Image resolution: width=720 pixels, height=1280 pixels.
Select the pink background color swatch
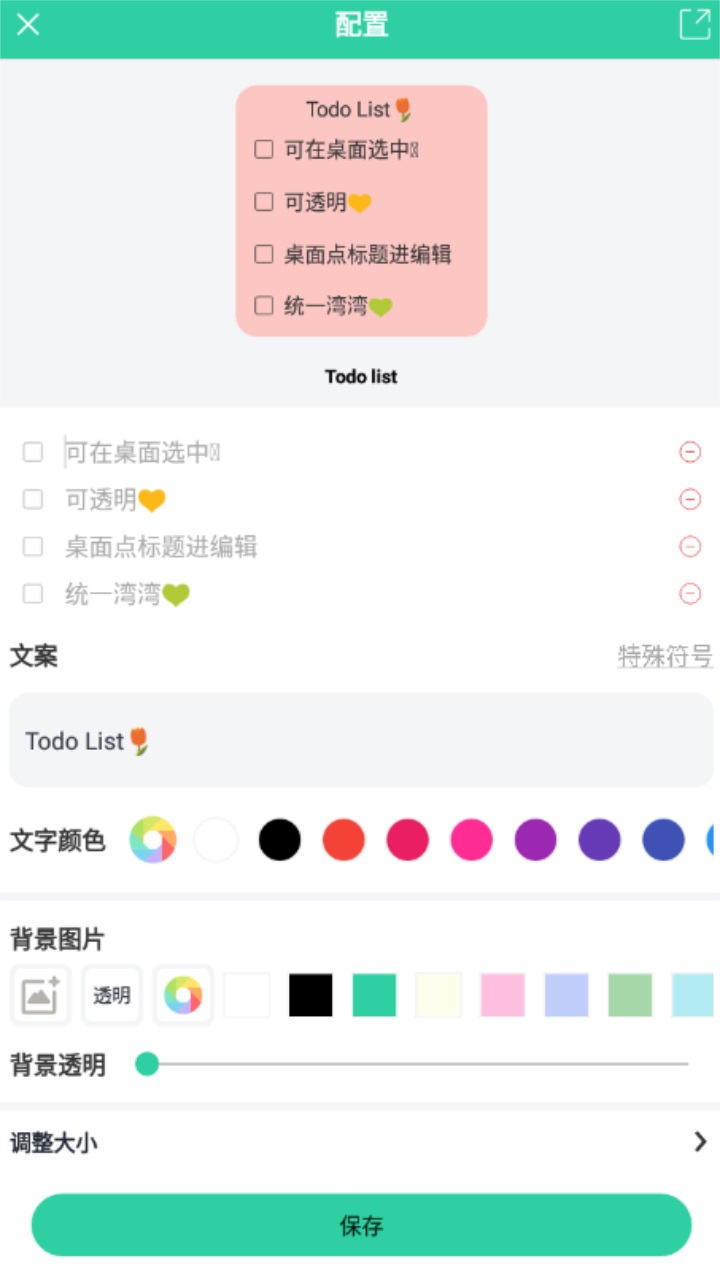(x=502, y=995)
